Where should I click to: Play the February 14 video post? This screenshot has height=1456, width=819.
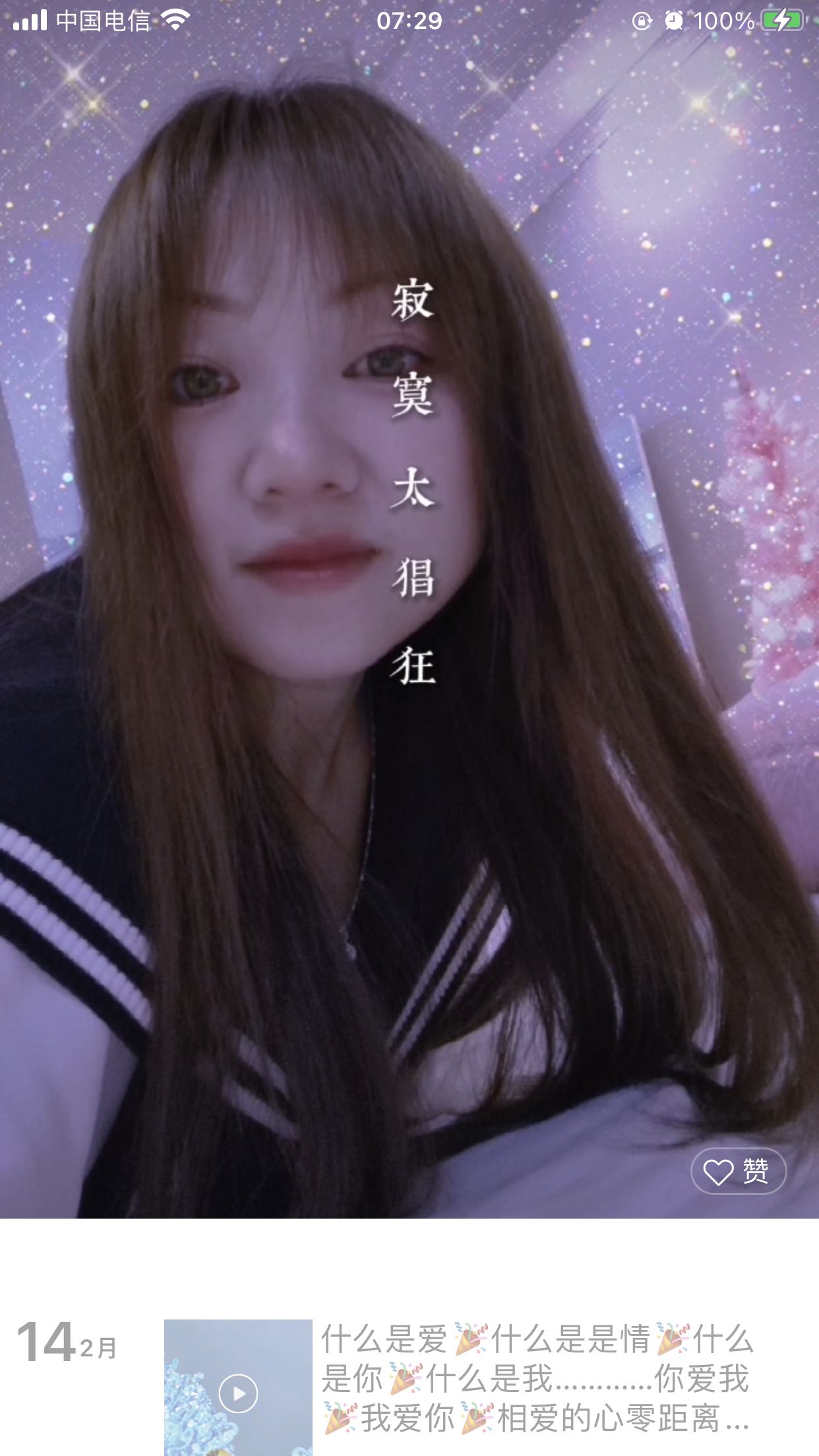(238, 1393)
